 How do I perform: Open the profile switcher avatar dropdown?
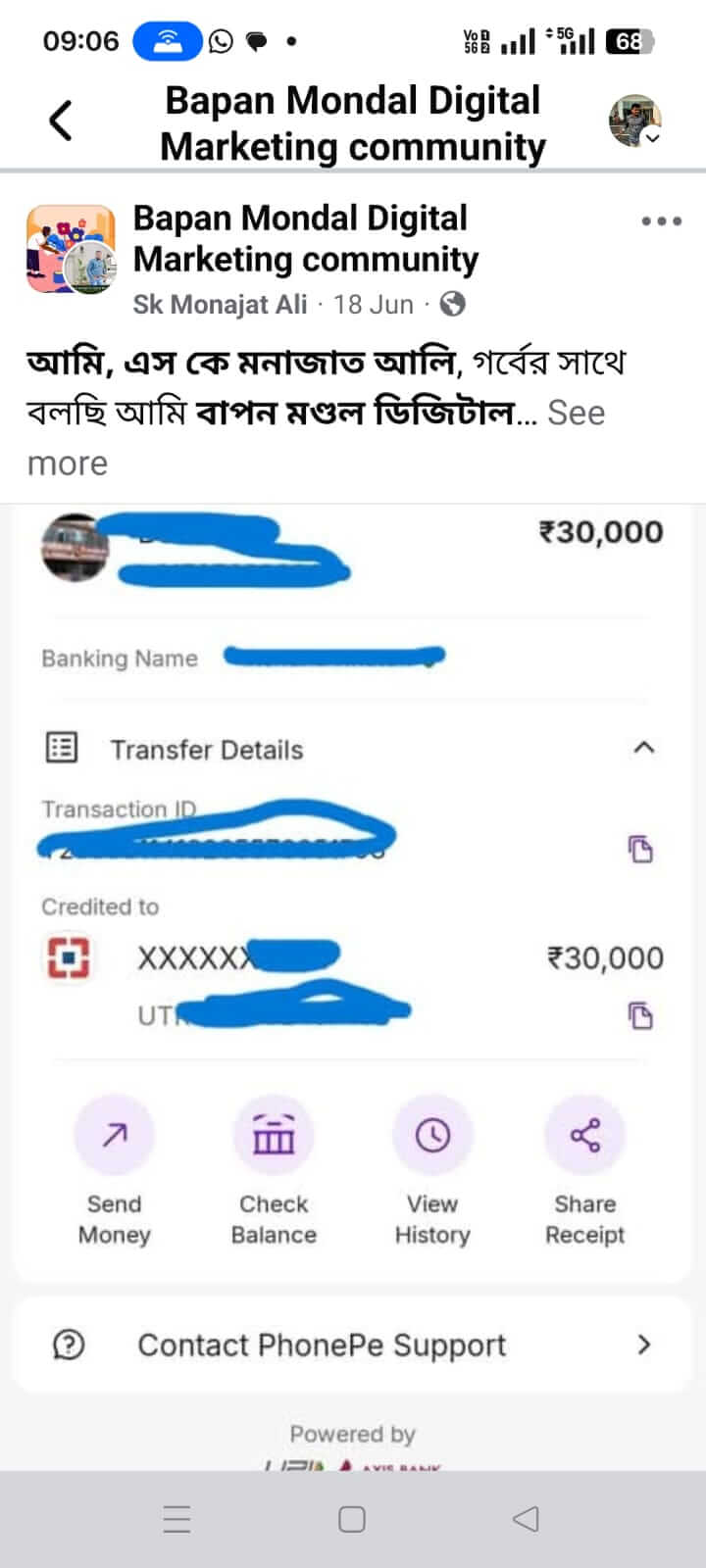click(x=633, y=122)
